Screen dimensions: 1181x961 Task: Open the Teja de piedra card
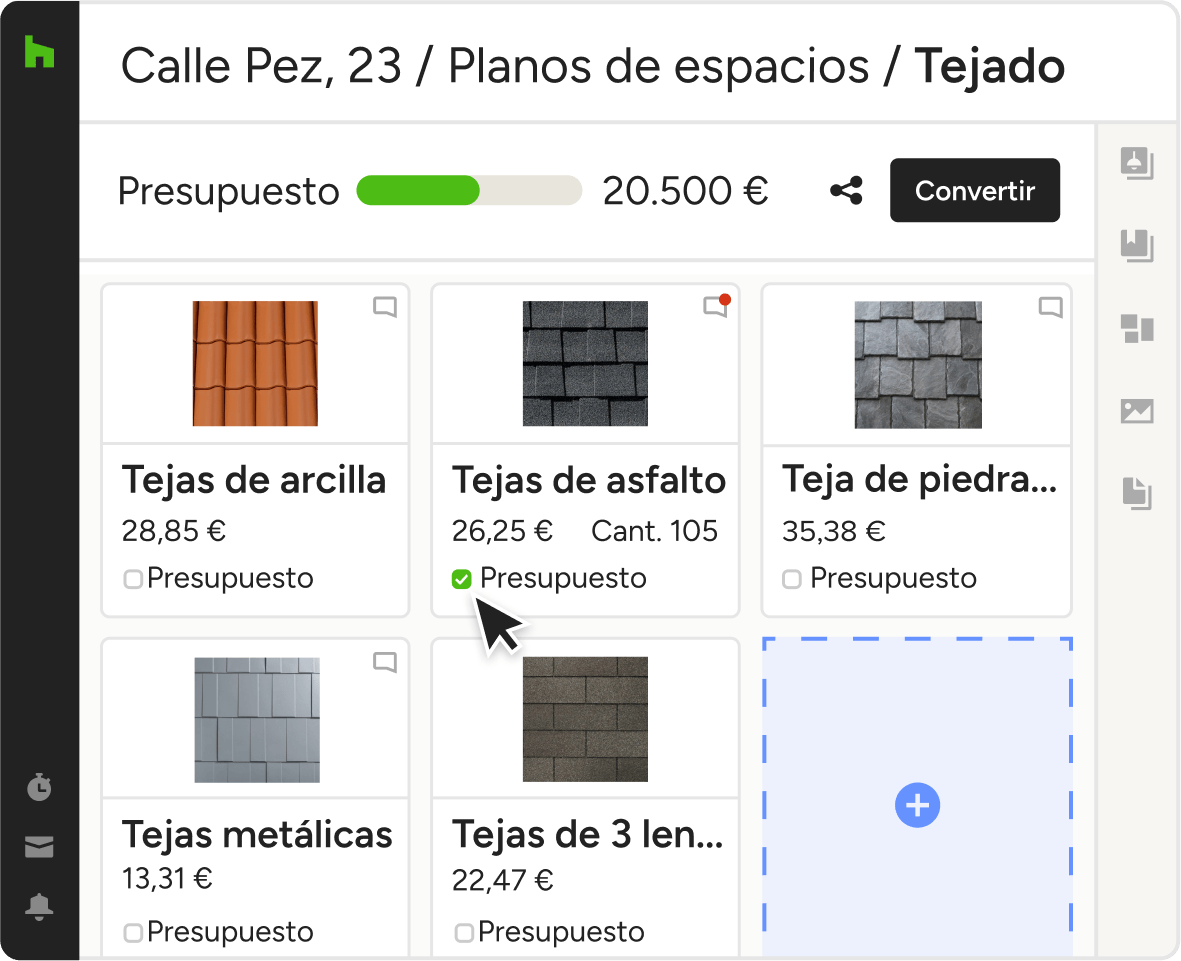point(918,481)
